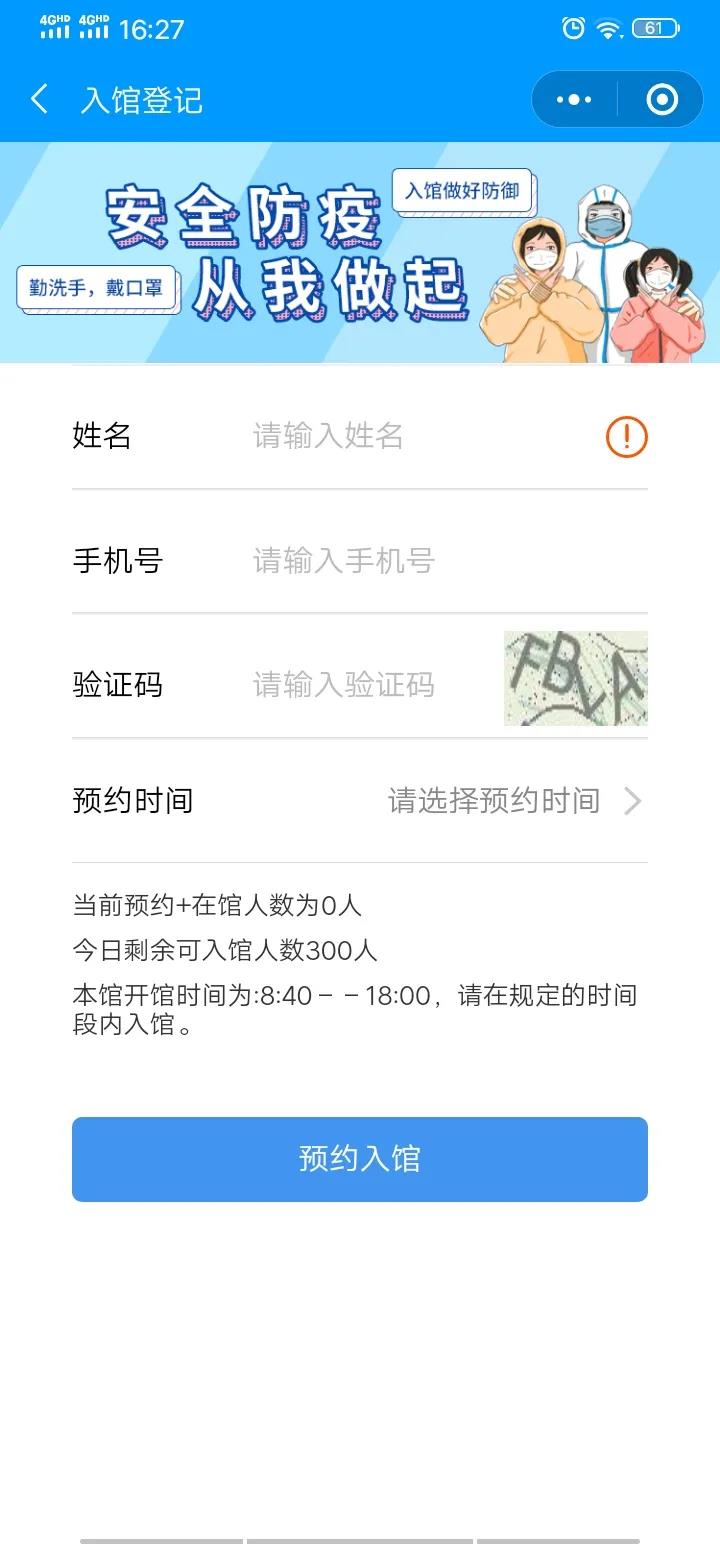Click the 勤洗手，戴口罩 banner label
This screenshot has width=720, height=1544.
(x=97, y=288)
